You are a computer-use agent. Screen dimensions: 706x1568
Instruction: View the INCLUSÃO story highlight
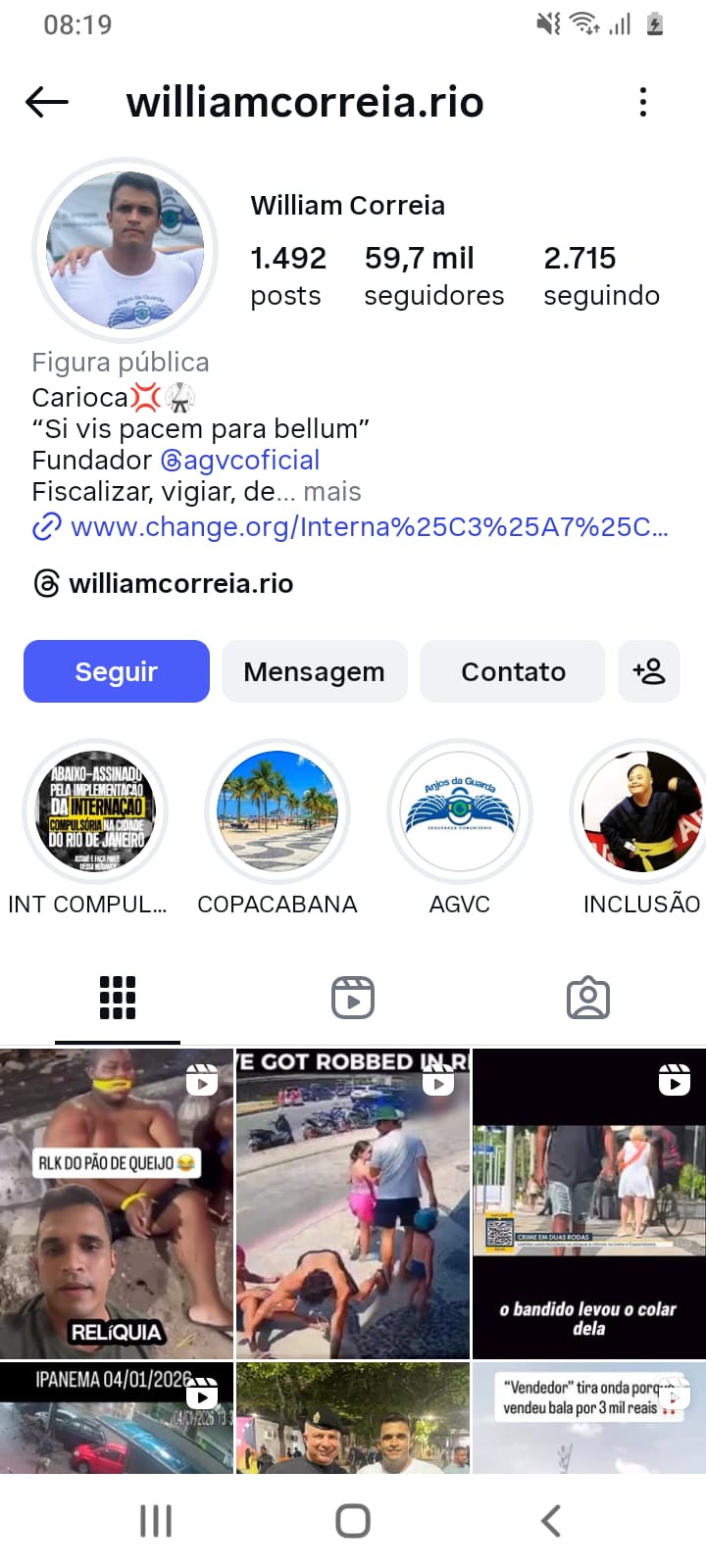coord(641,812)
